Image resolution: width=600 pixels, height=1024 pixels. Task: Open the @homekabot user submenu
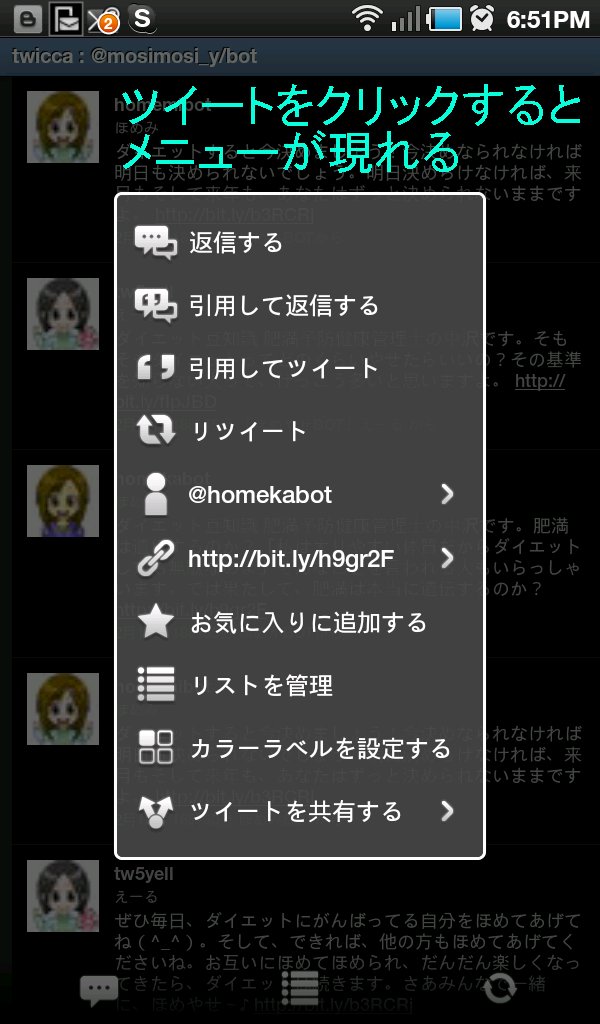(x=298, y=494)
